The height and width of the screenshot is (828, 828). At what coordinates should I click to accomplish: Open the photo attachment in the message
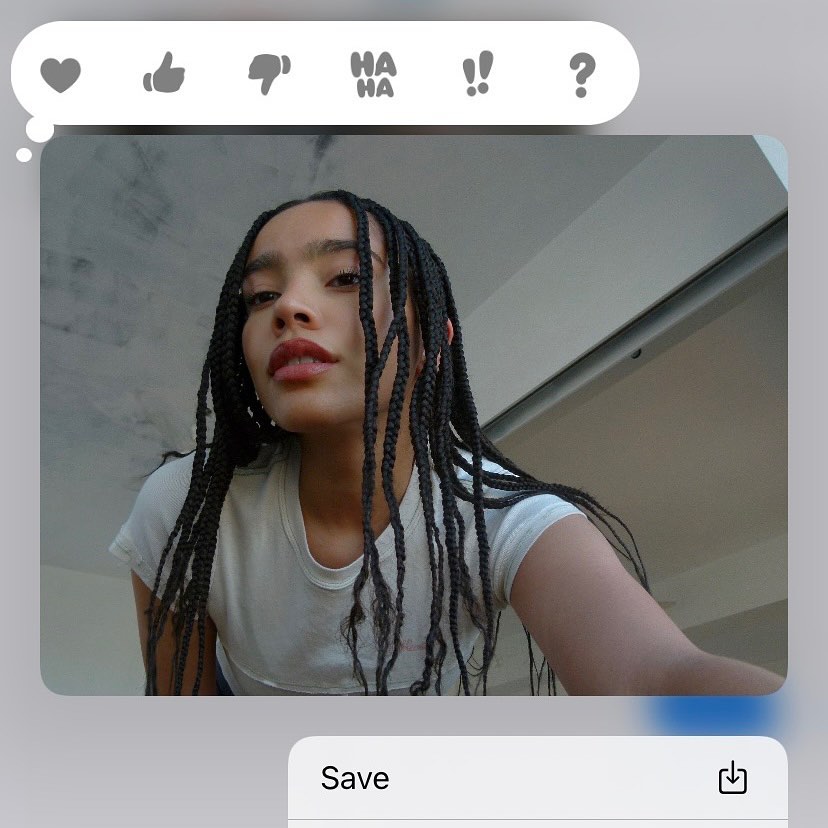[414, 415]
